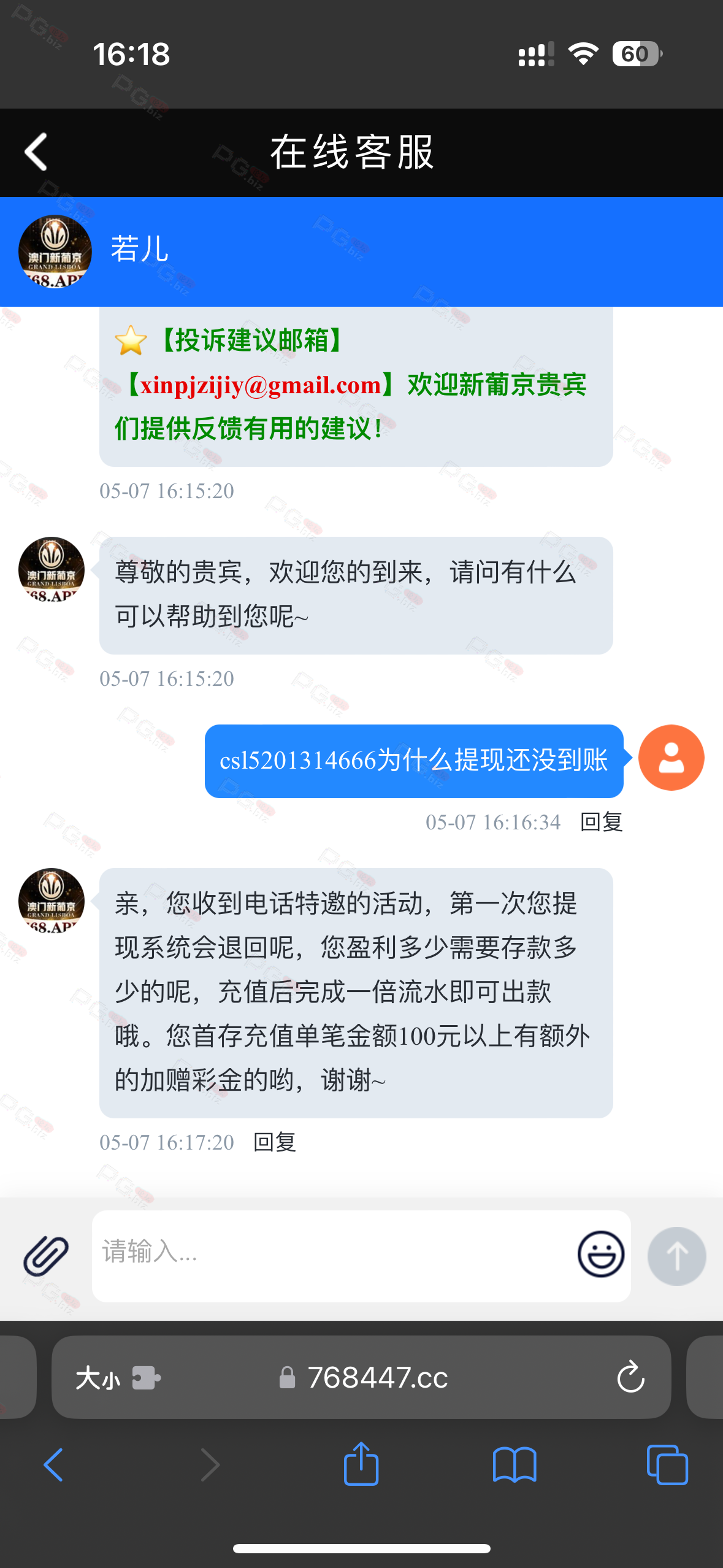Go back from the 在线客服 page
The width and height of the screenshot is (723, 1568).
pyautogui.click(x=36, y=152)
